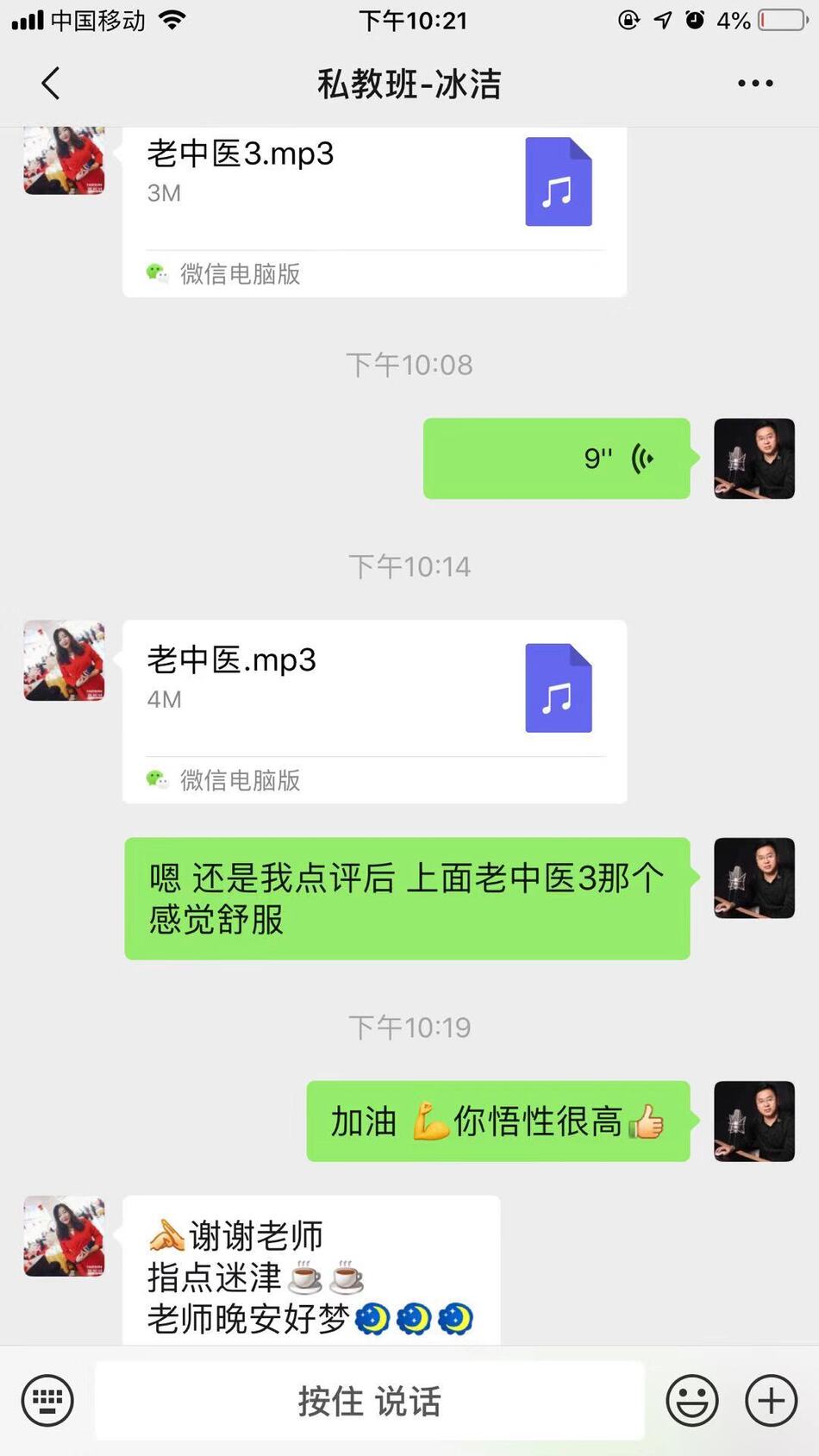Image resolution: width=819 pixels, height=1456 pixels.
Task: Tap the 谢谢老师 message bubble
Action: tap(312, 1267)
